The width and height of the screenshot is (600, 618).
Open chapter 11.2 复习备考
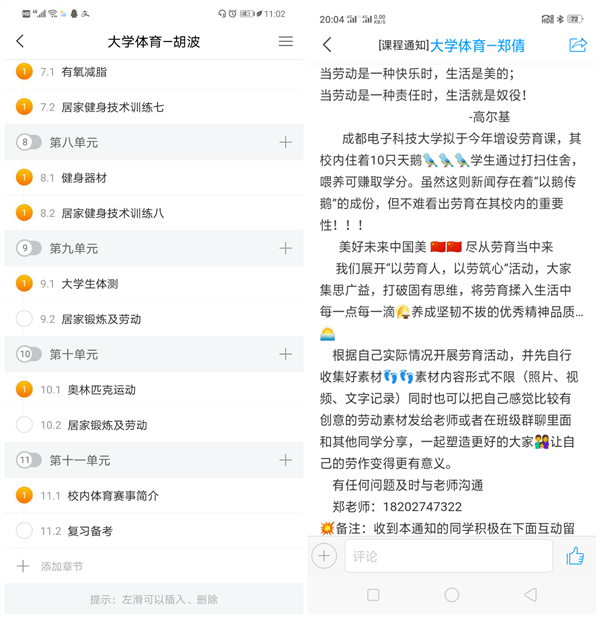[x=88, y=531]
